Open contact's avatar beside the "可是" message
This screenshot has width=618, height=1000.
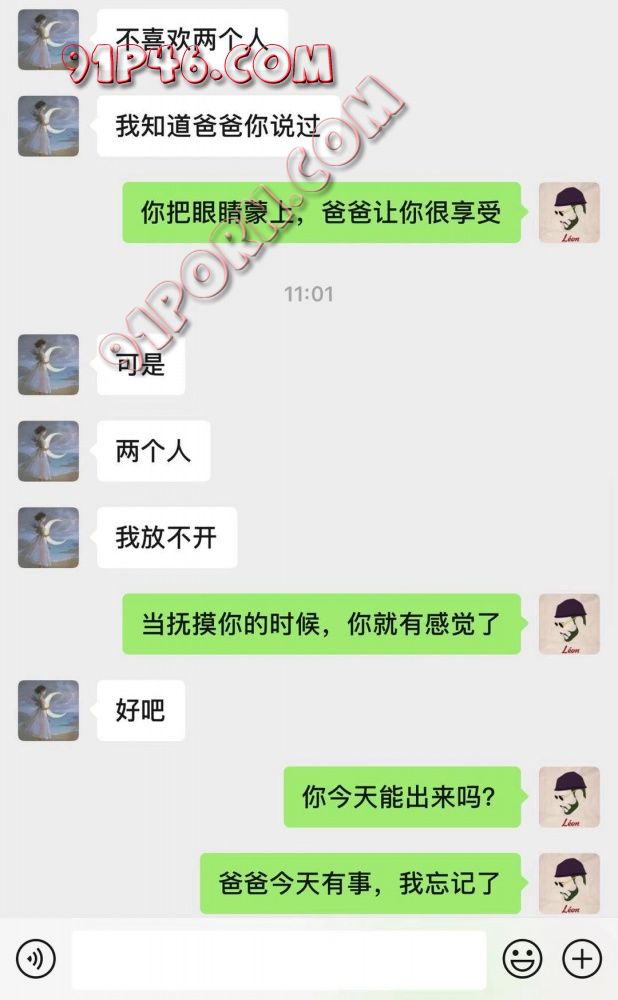[48, 365]
